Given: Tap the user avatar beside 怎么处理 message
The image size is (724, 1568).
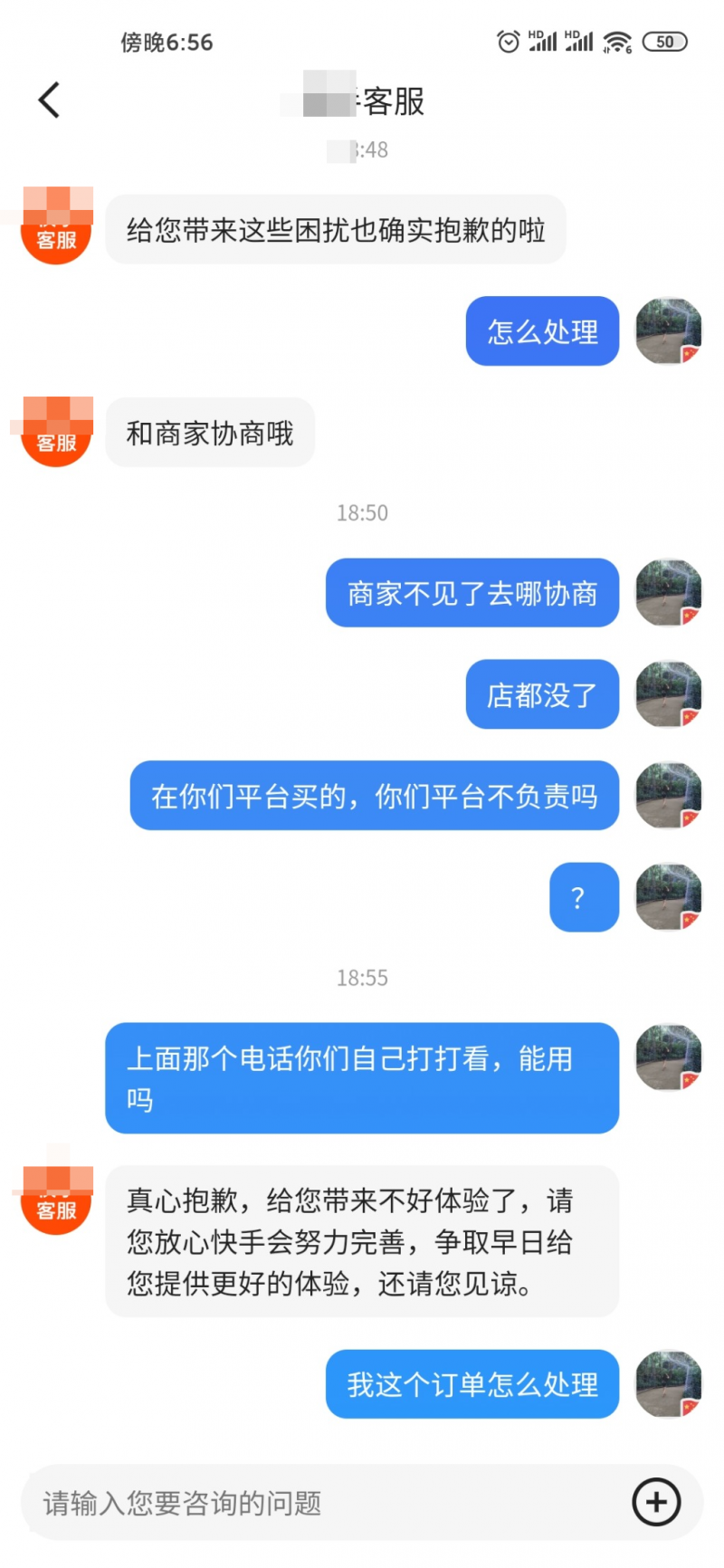Looking at the screenshot, I should pos(668,331).
